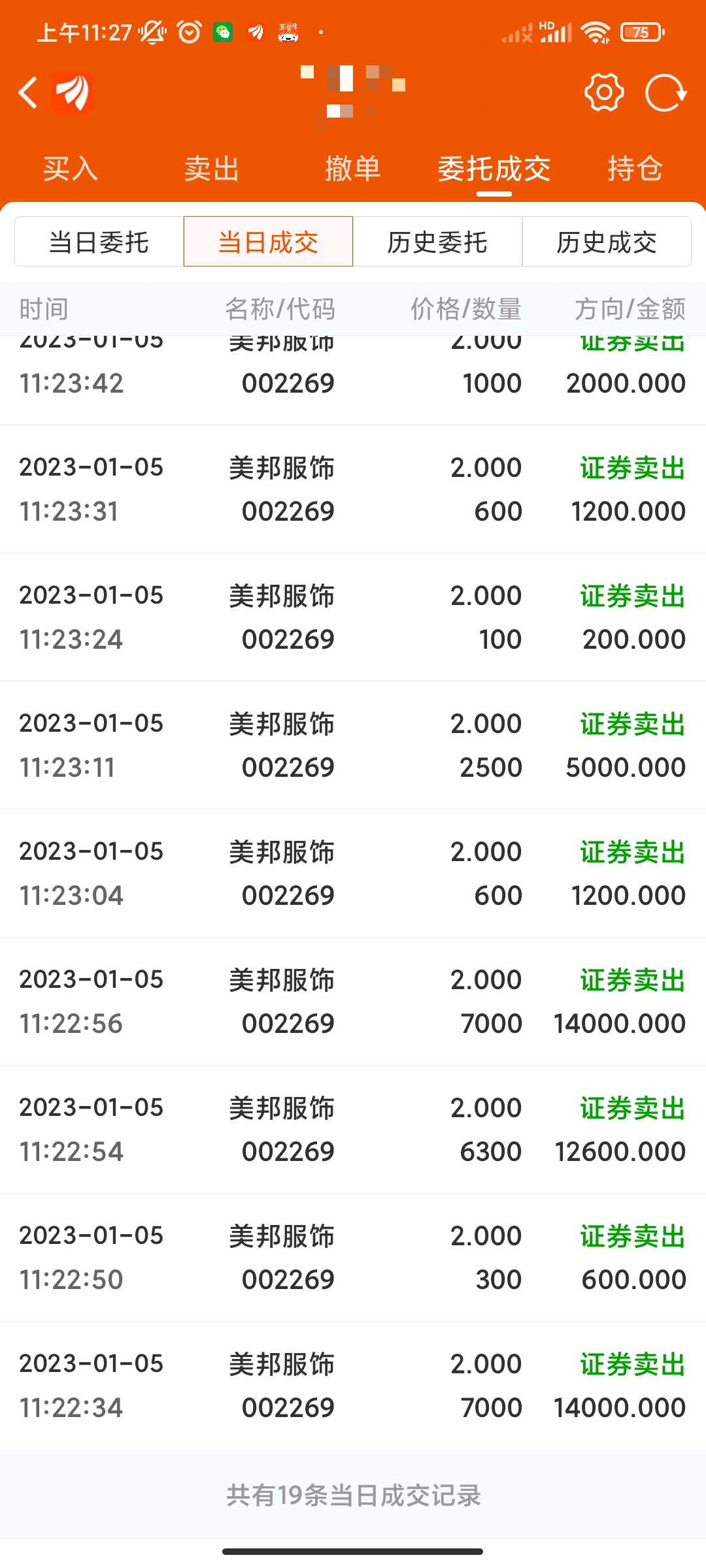This screenshot has height=1568, width=706.
Task: Open the Eastmoney app logo icon
Action: pyautogui.click(x=73, y=91)
